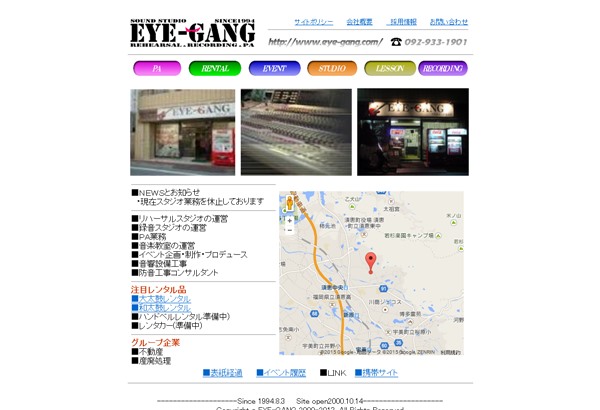Image resolution: width=600 pixels, height=410 pixels.
Task: Tap the お問い合わせ contact link
Action: (x=448, y=21)
